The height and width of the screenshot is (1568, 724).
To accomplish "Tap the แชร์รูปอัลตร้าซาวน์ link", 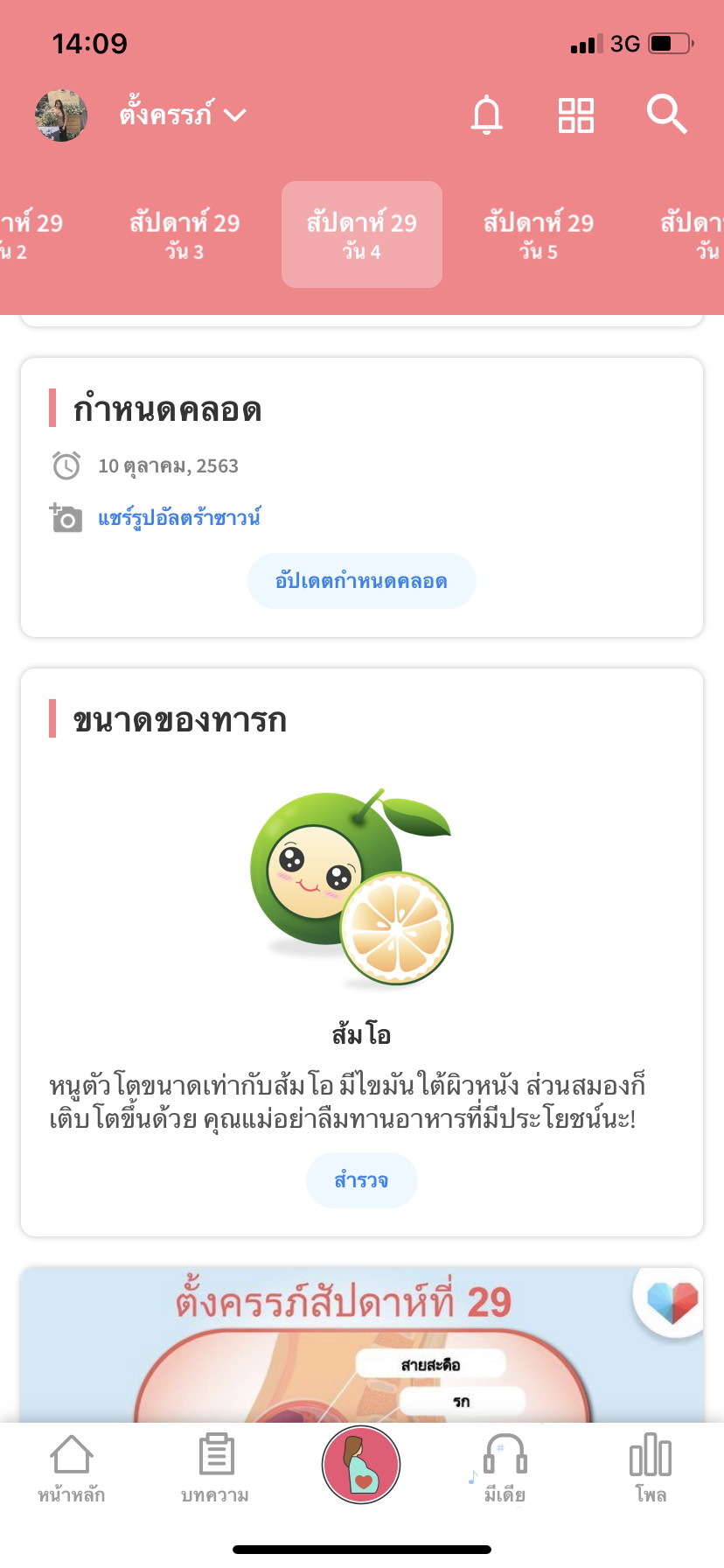I will 179,518.
